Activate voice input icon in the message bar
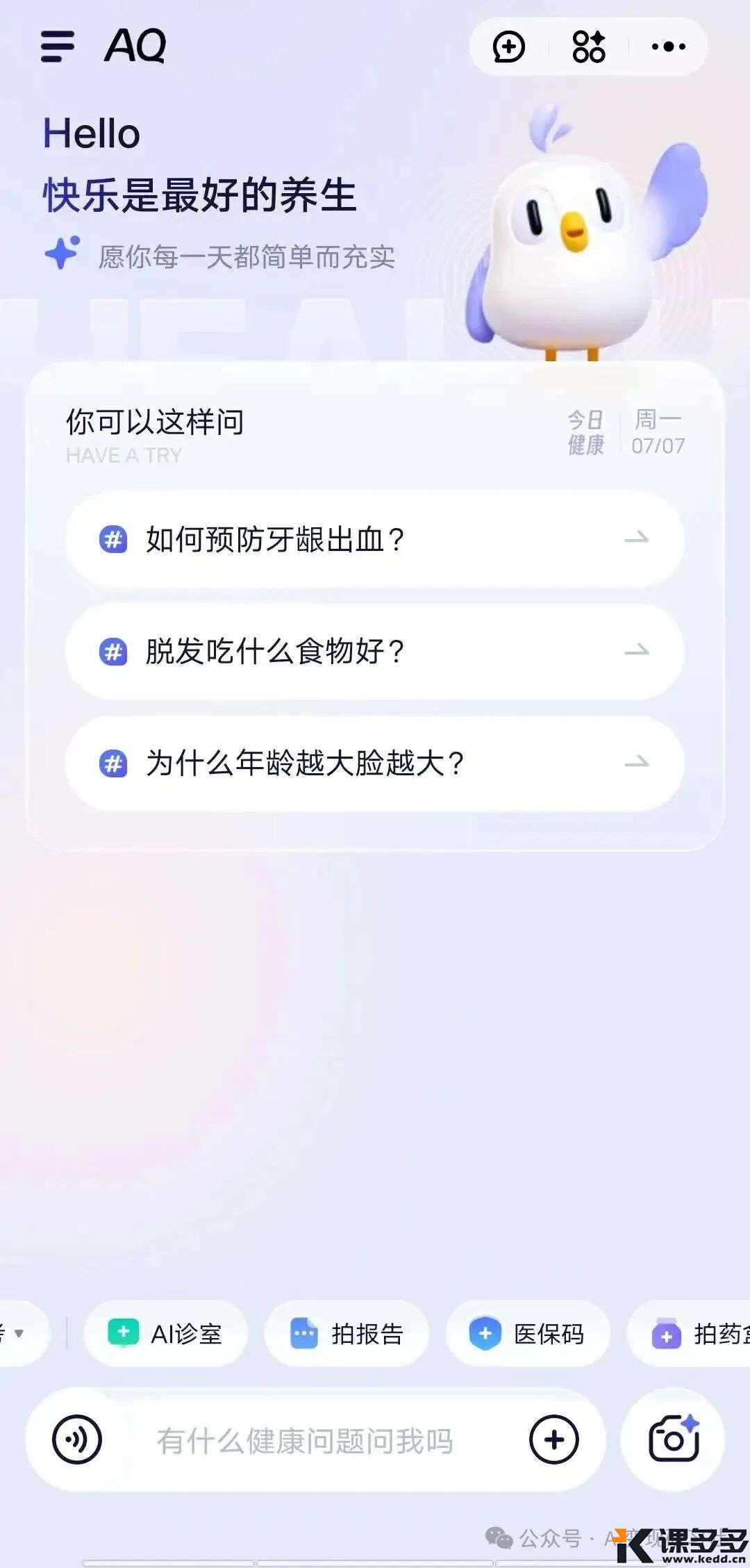Screen dimensions: 750x1568 click(x=77, y=1440)
